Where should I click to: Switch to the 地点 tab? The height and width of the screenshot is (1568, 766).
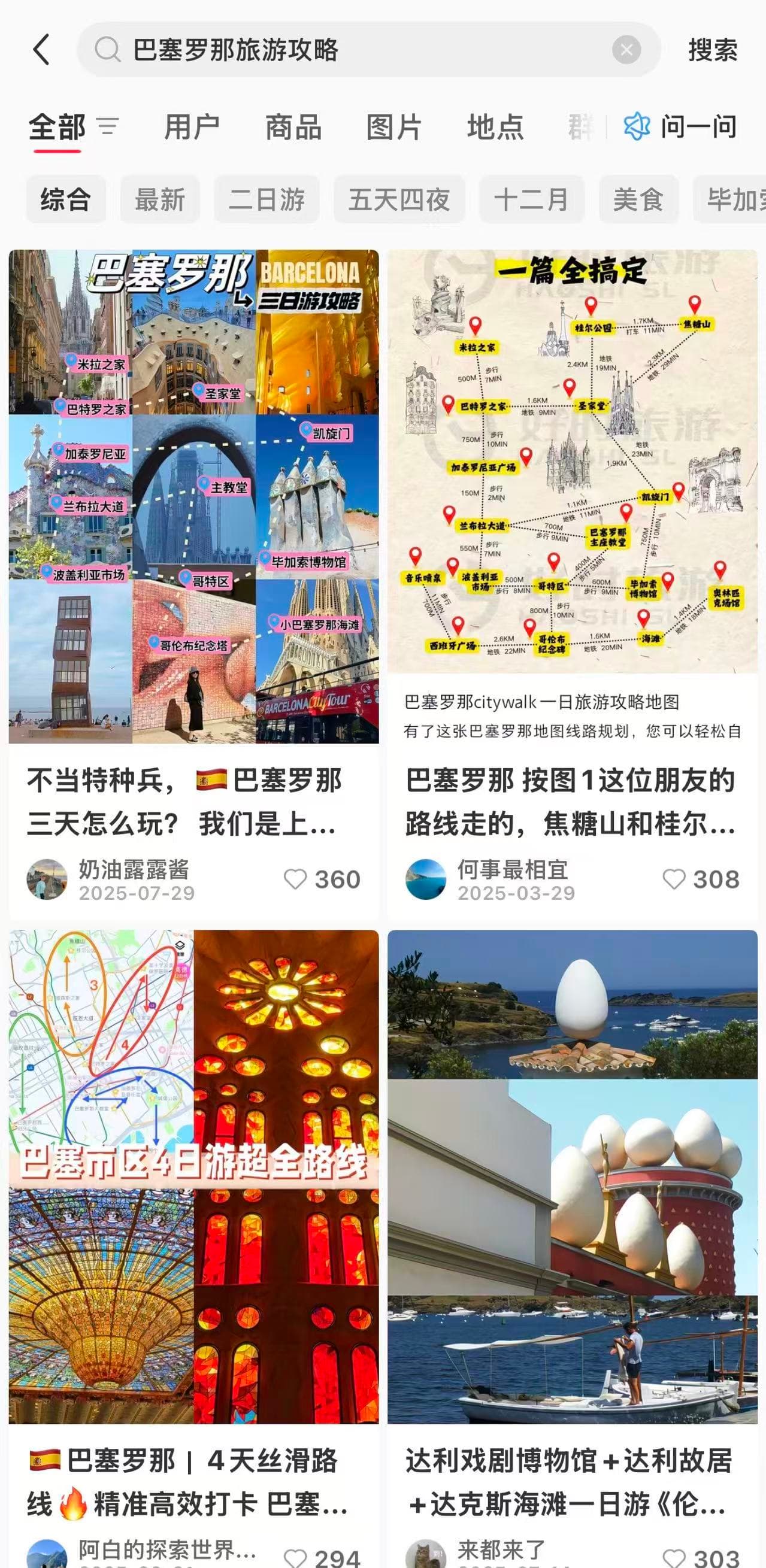click(x=495, y=127)
